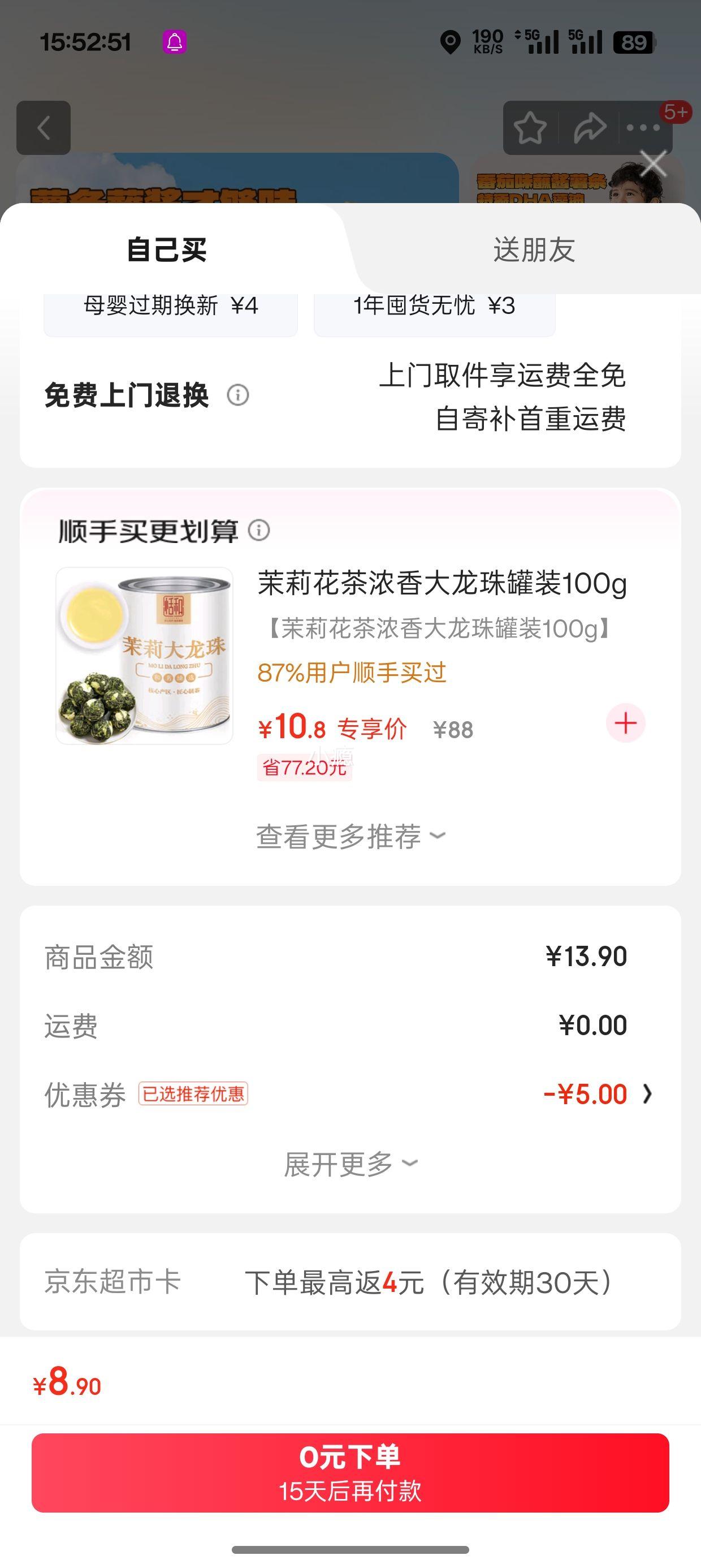Switch to the 送朋友 tab
The width and height of the screenshot is (701, 1568).
click(534, 250)
